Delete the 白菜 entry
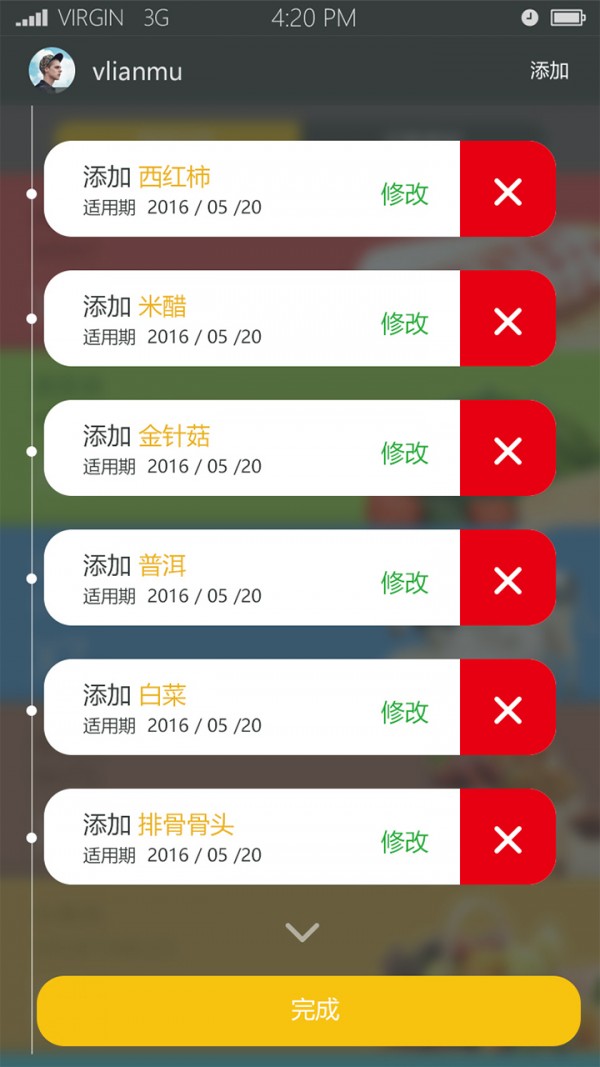This screenshot has width=600, height=1067. pos(508,707)
